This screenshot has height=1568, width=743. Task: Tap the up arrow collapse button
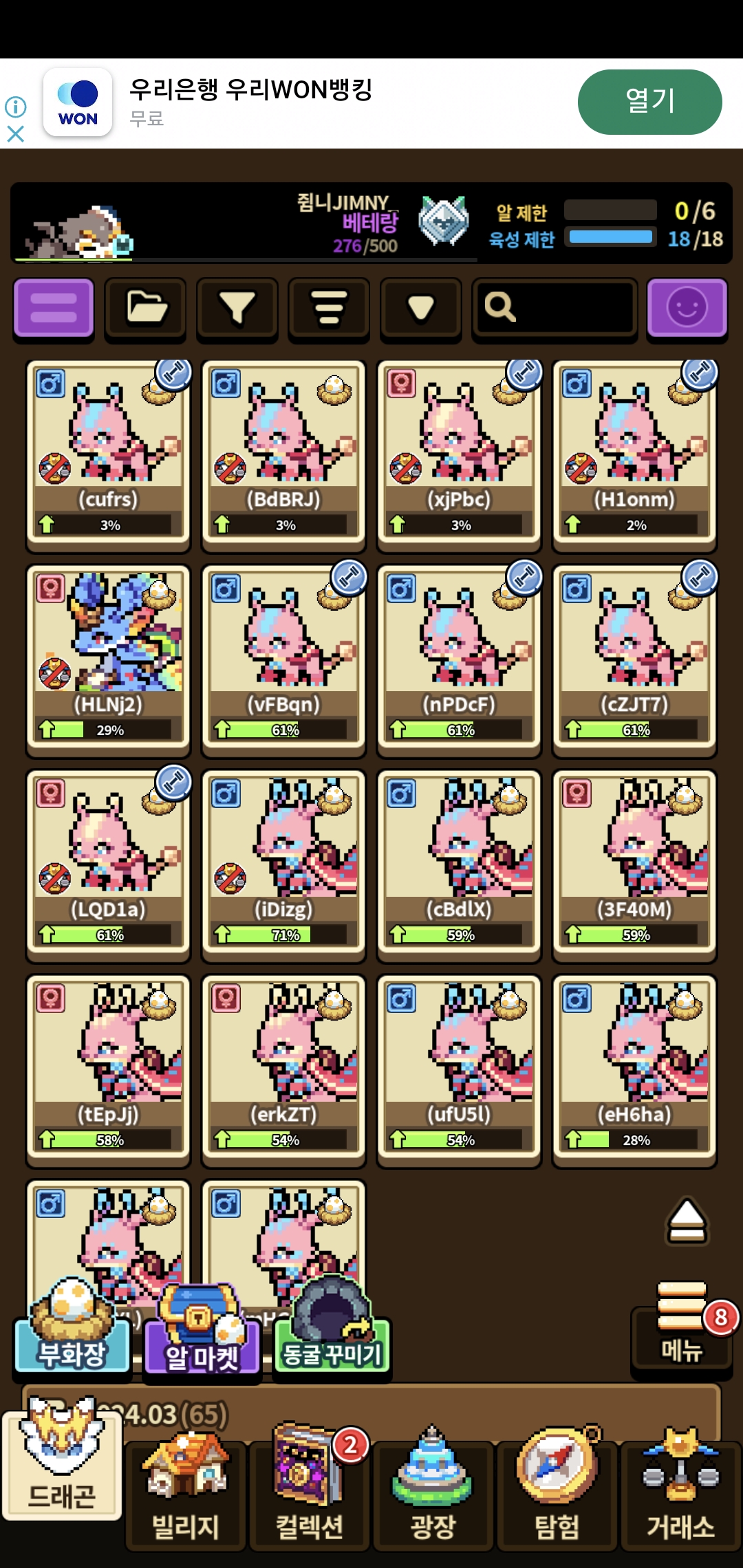(687, 1222)
